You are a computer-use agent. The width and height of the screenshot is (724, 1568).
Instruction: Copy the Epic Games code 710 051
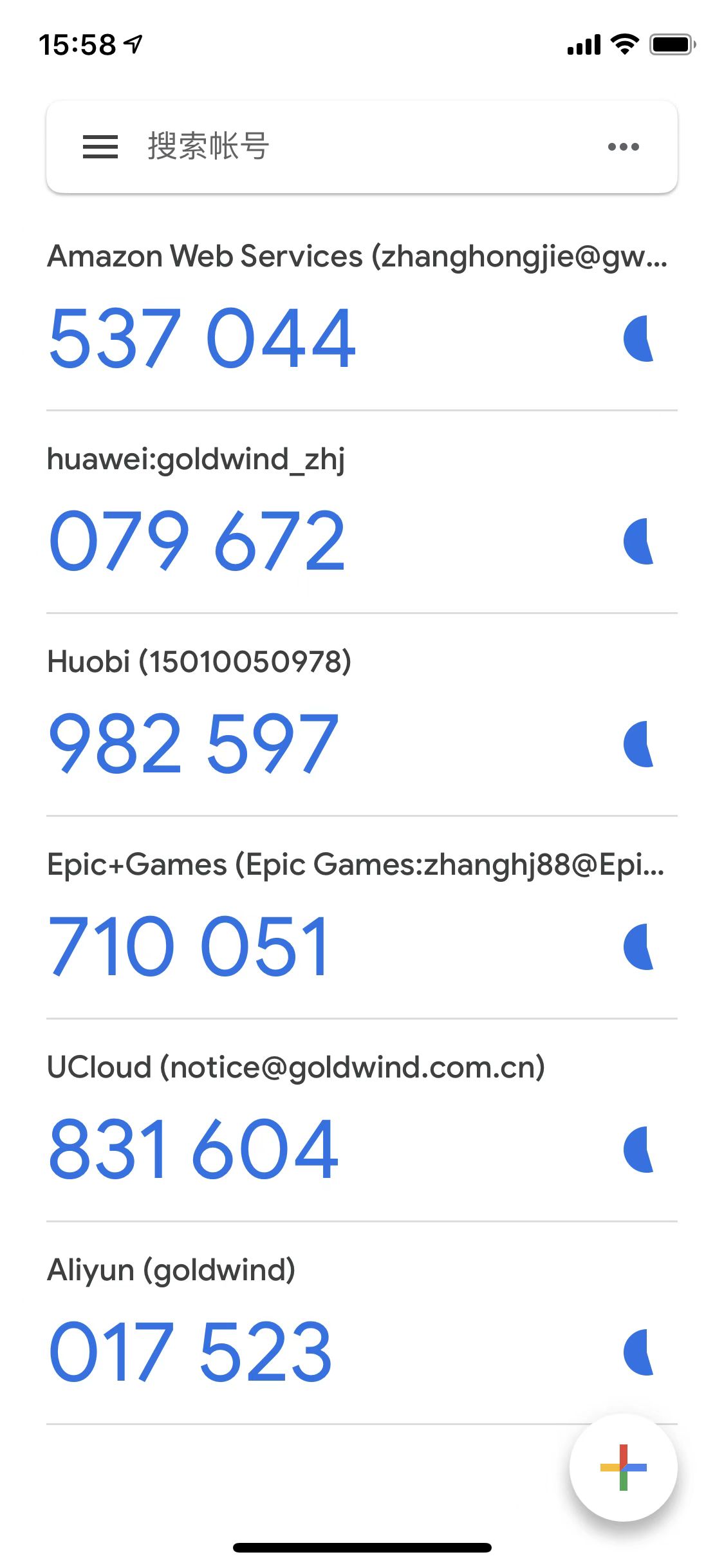pyautogui.click(x=189, y=946)
